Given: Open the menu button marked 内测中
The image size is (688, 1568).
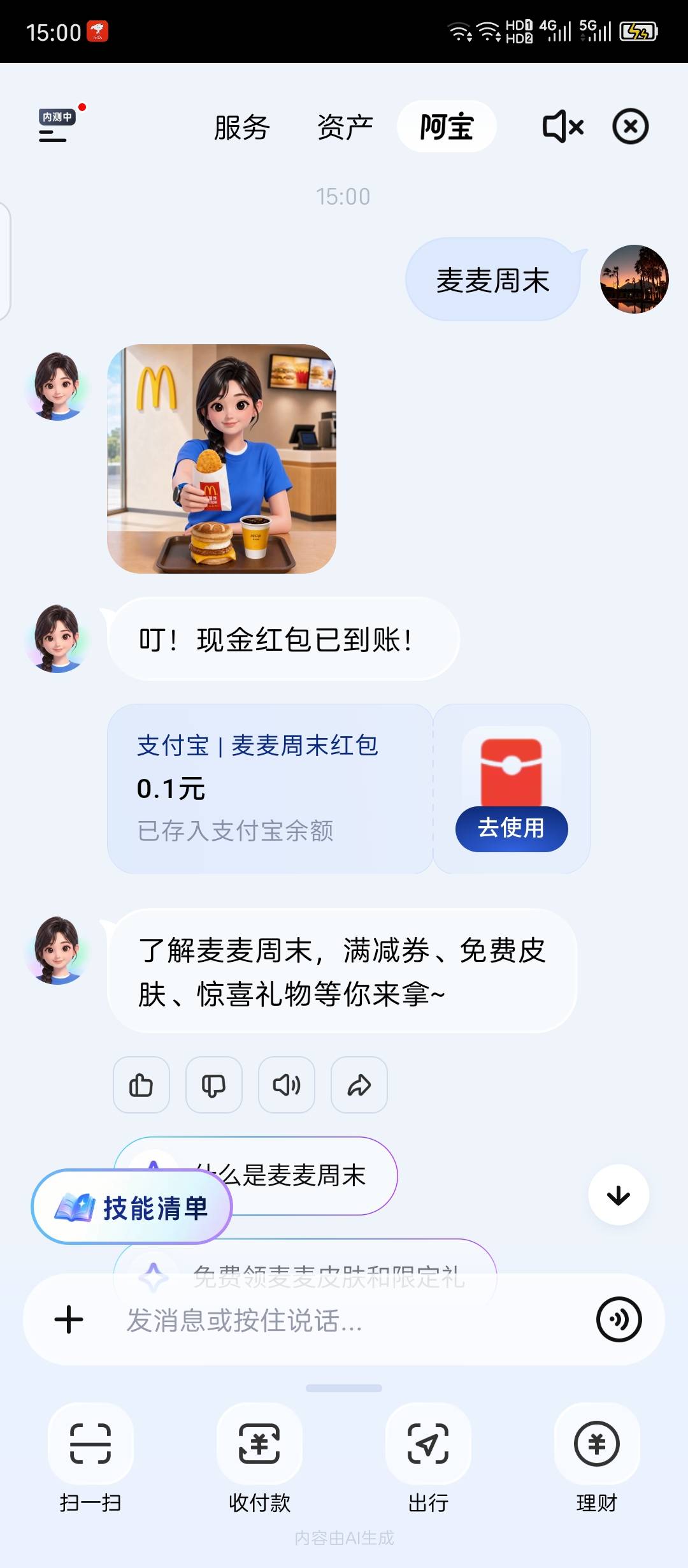Looking at the screenshot, I should [57, 126].
